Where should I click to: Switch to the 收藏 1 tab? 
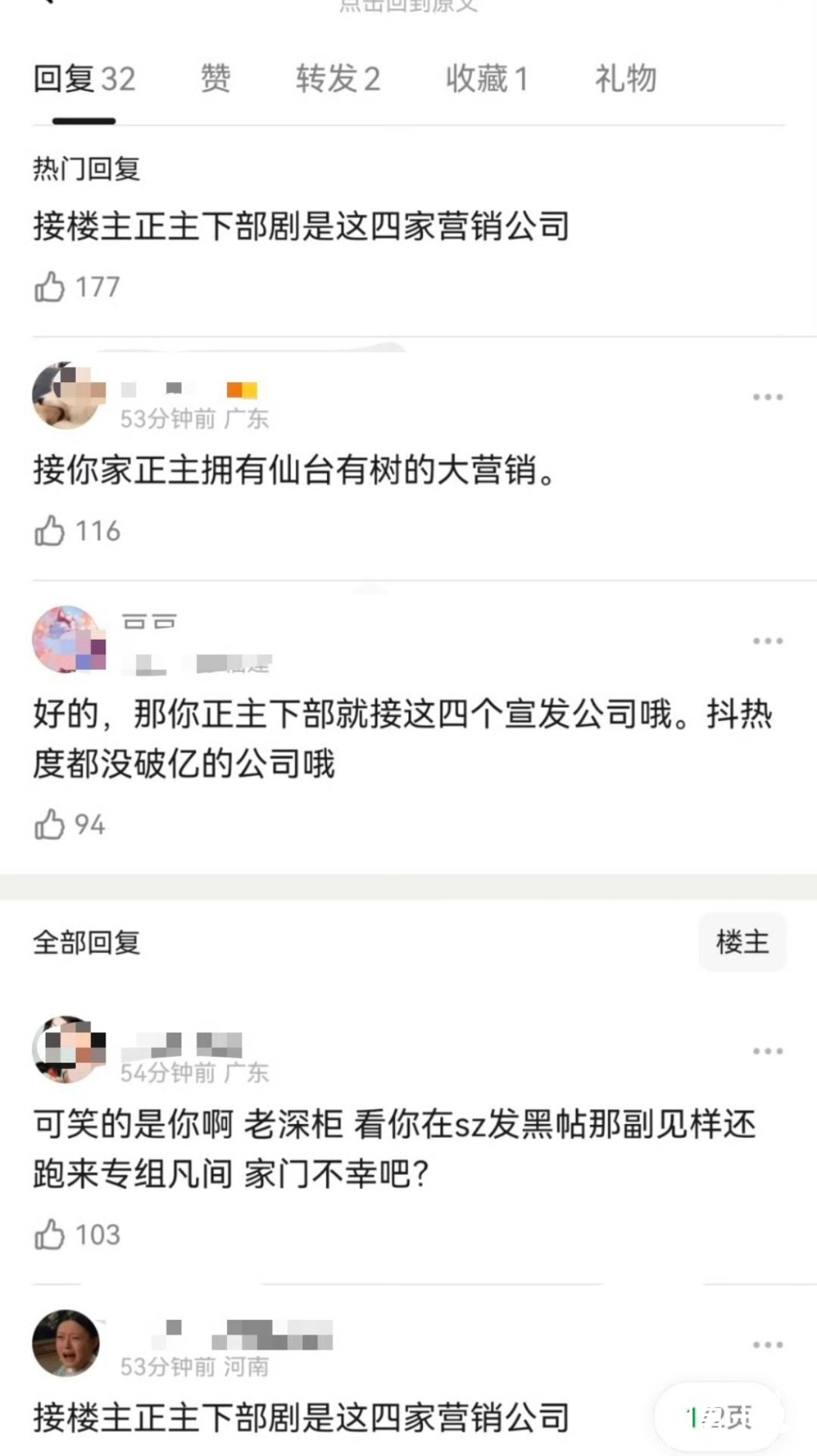(486, 79)
